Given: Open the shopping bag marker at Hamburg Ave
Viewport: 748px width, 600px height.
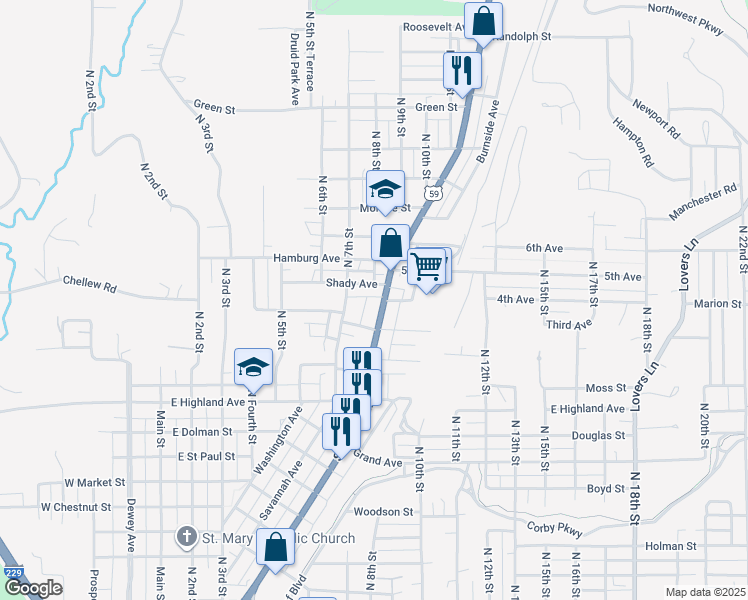Looking at the screenshot, I should (390, 243).
